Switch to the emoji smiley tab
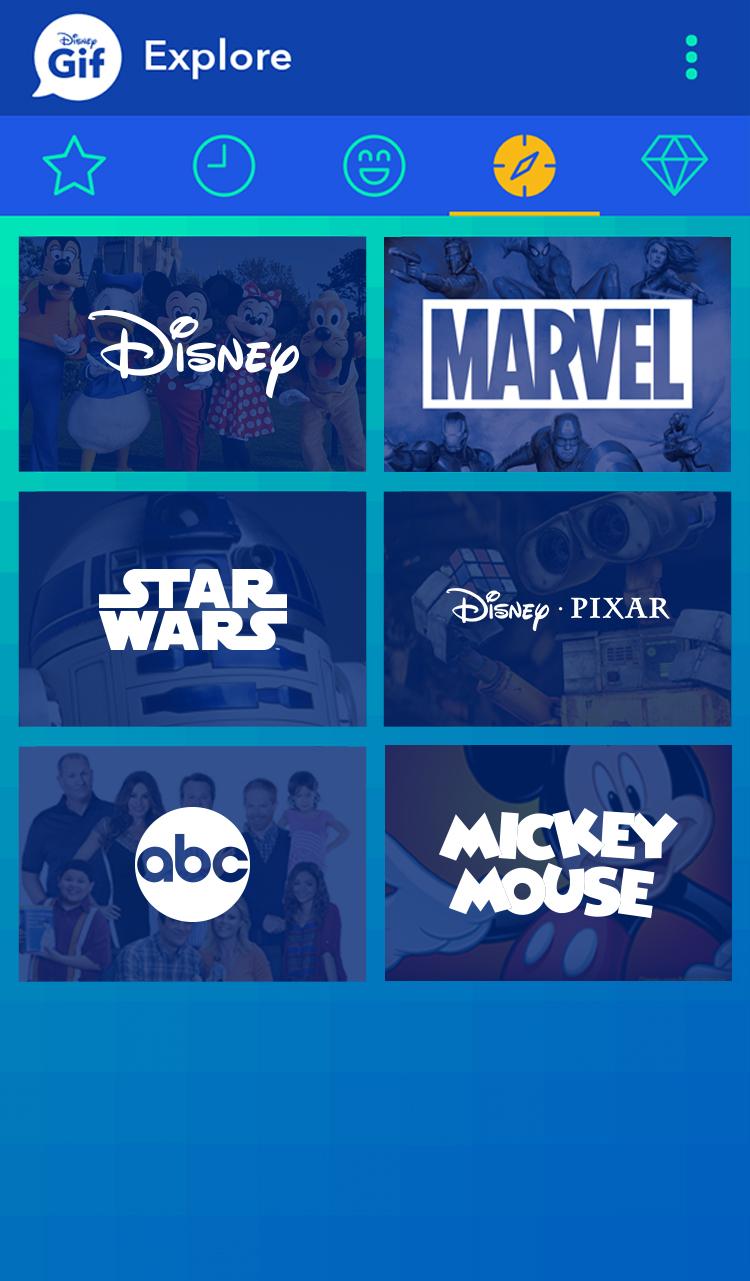Screen dimensions: 750x1281 pyautogui.click(x=374, y=166)
